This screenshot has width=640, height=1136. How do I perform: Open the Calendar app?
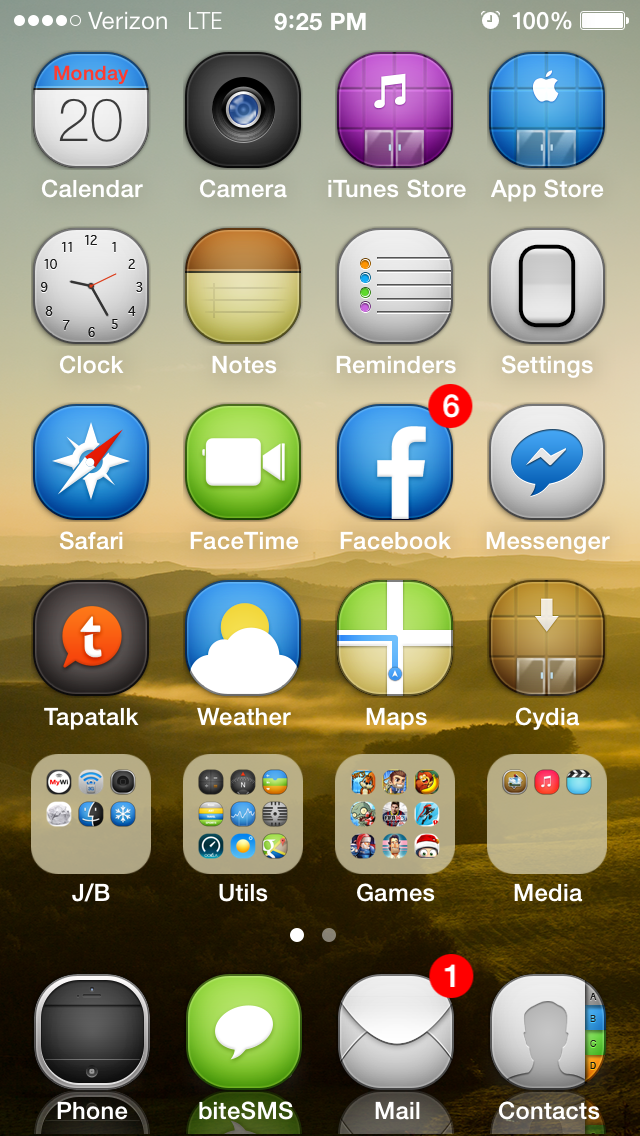91,110
